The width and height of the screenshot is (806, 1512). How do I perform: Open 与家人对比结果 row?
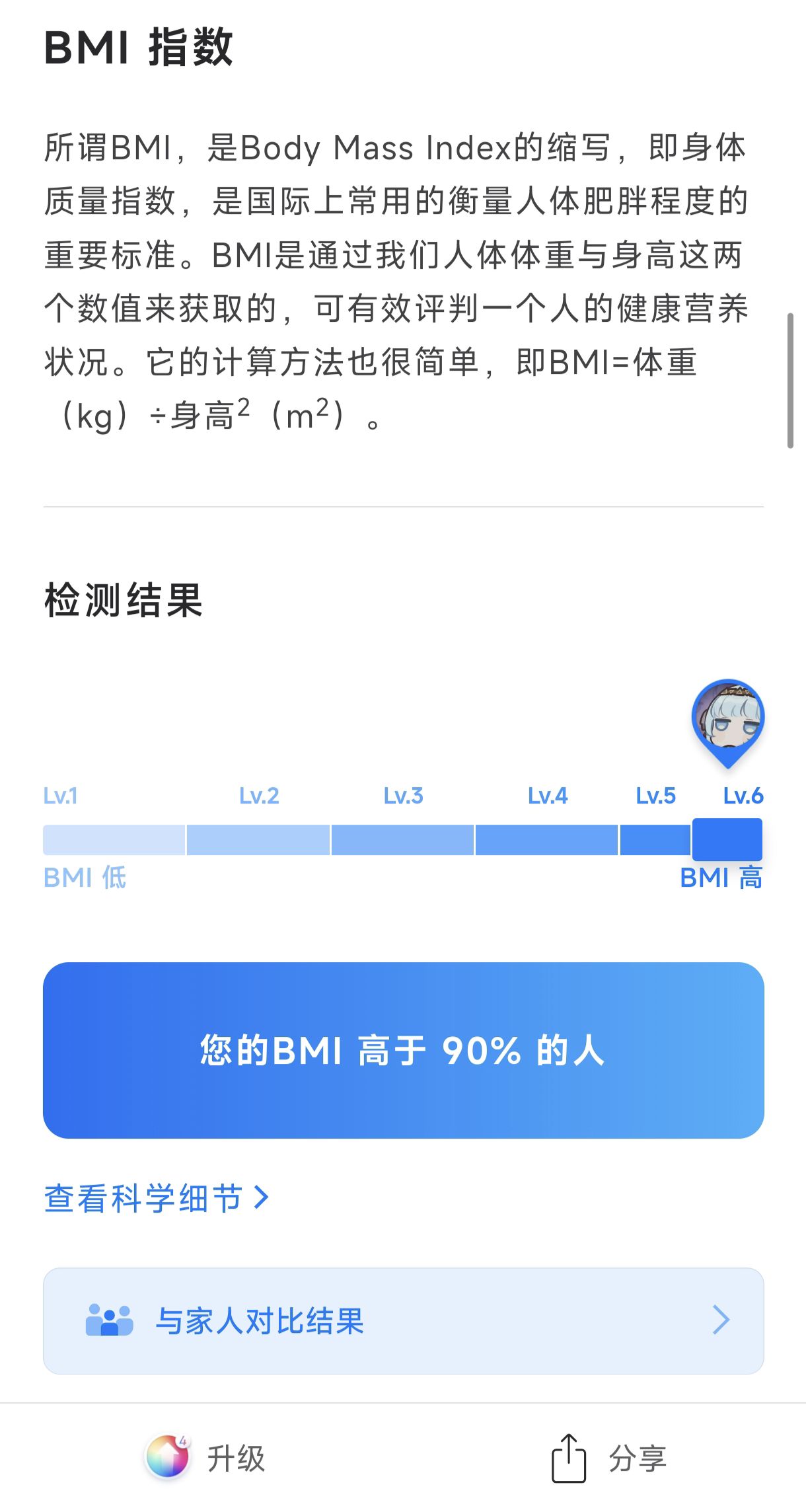point(403,1321)
